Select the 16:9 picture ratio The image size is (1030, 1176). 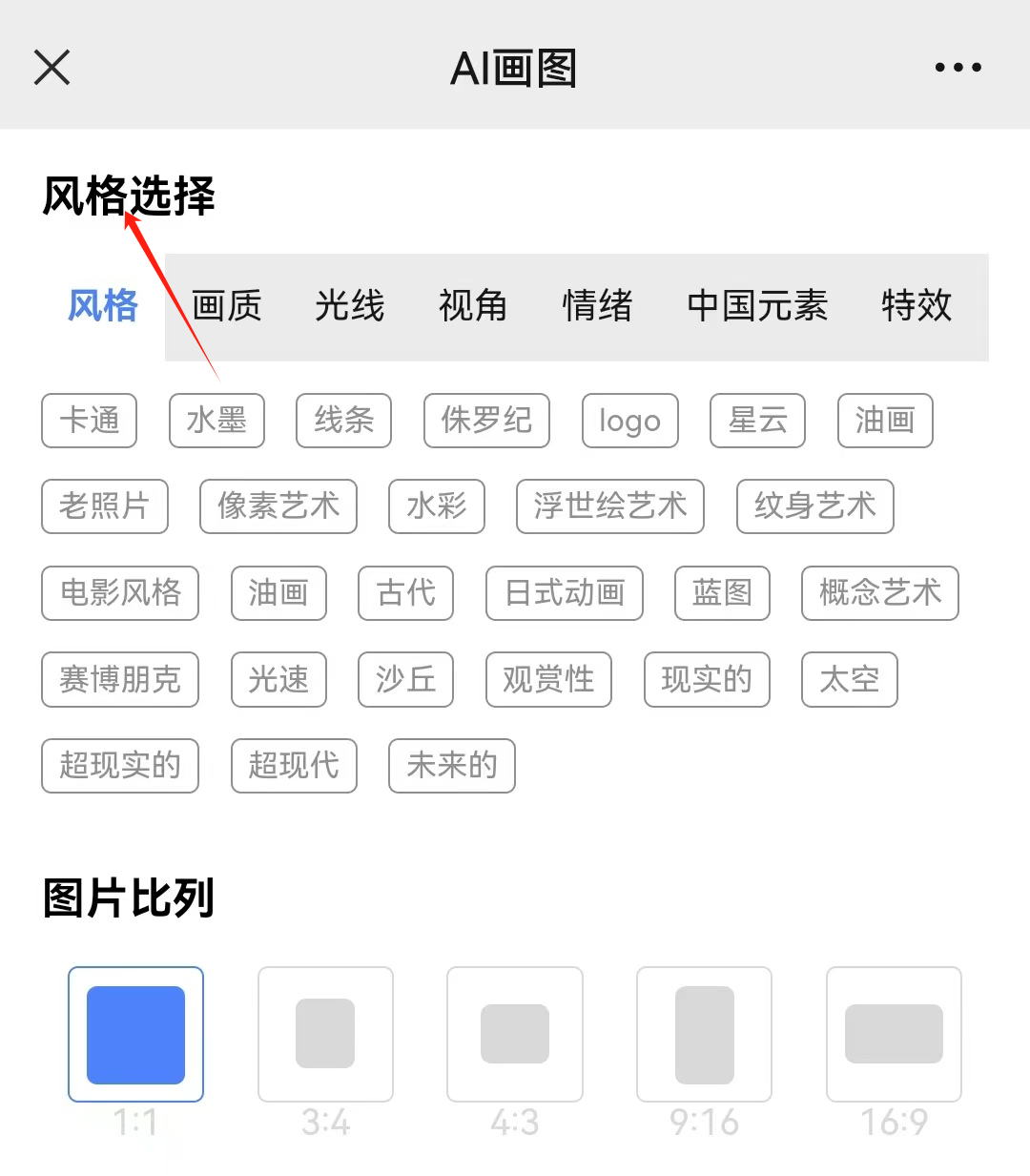click(894, 1035)
